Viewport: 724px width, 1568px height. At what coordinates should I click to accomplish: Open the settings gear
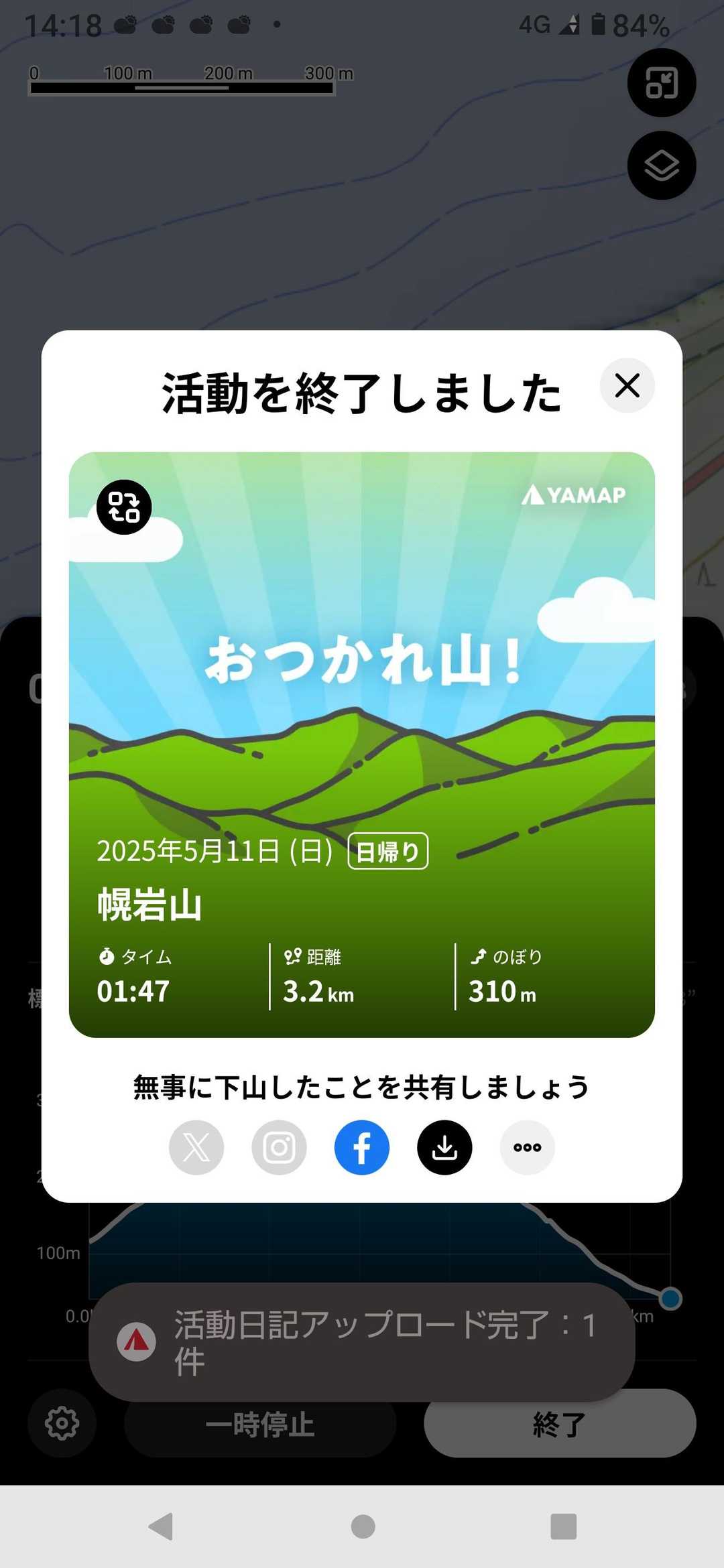[62, 1423]
